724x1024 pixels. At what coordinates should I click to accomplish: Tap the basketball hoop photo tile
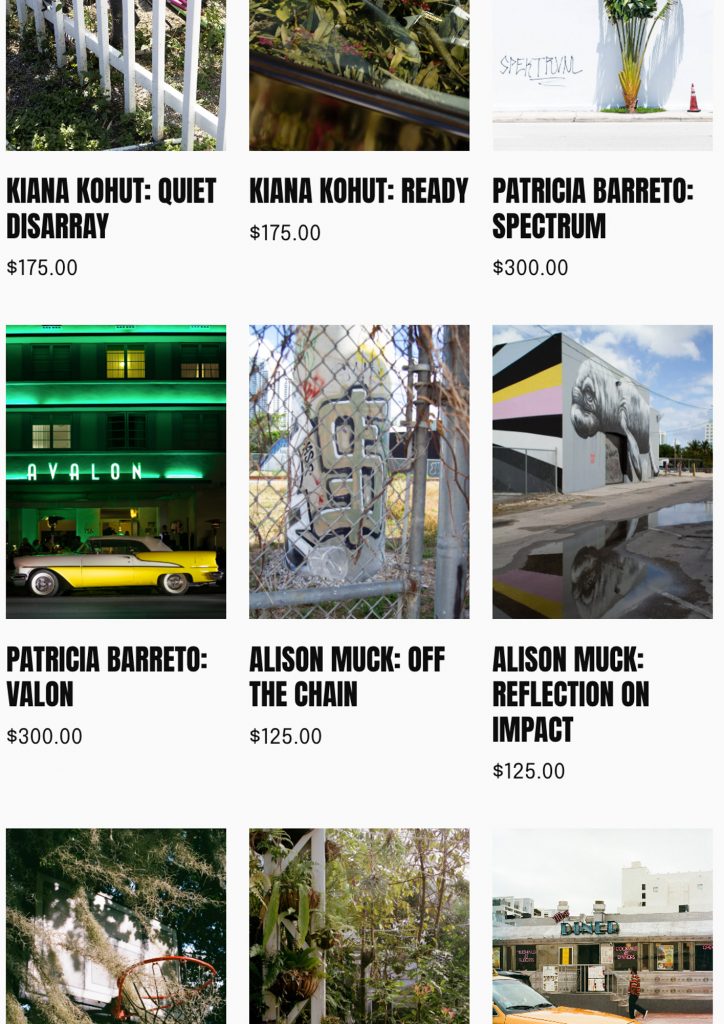point(116,925)
